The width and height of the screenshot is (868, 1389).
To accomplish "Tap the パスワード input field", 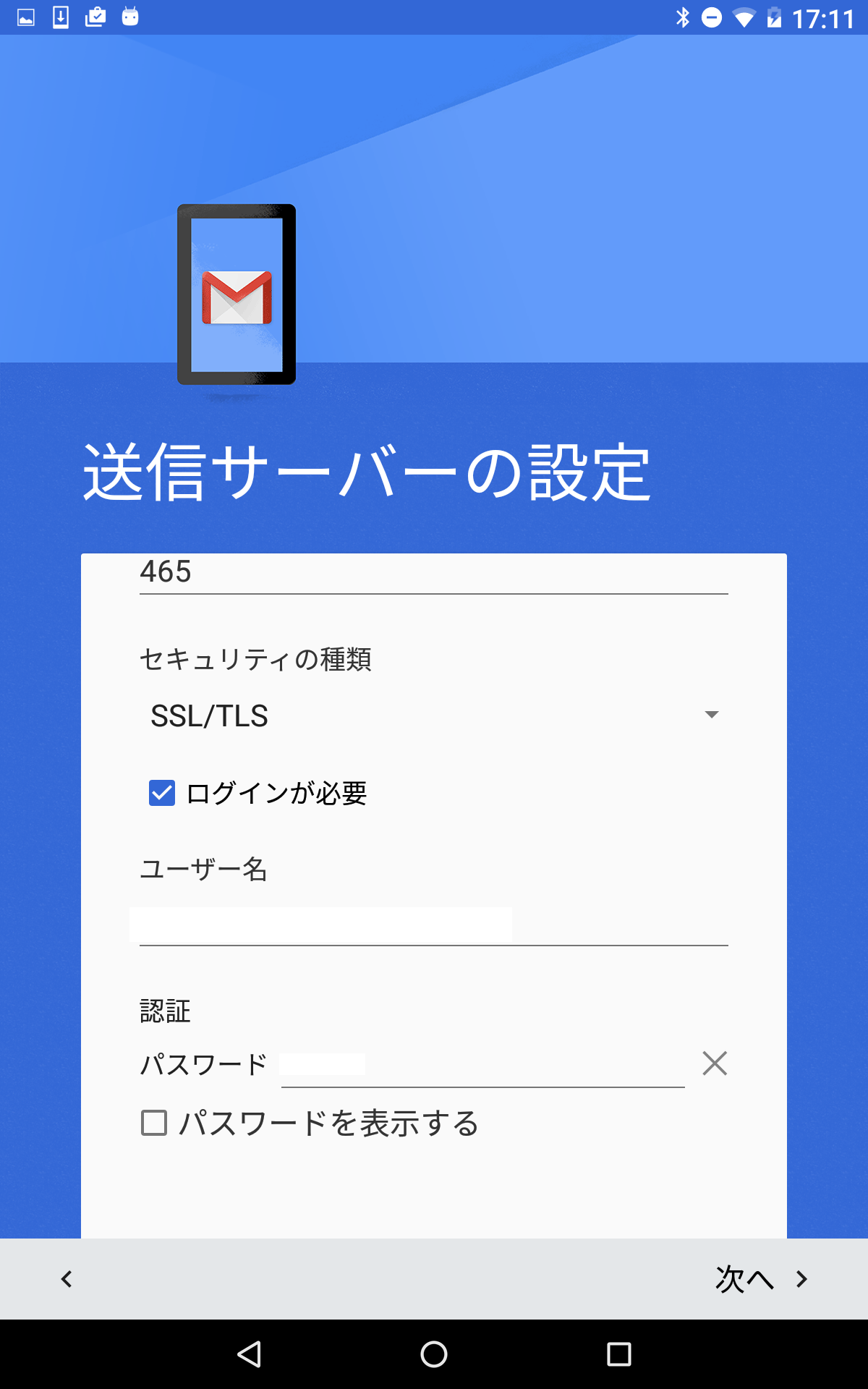I will pos(482,1065).
